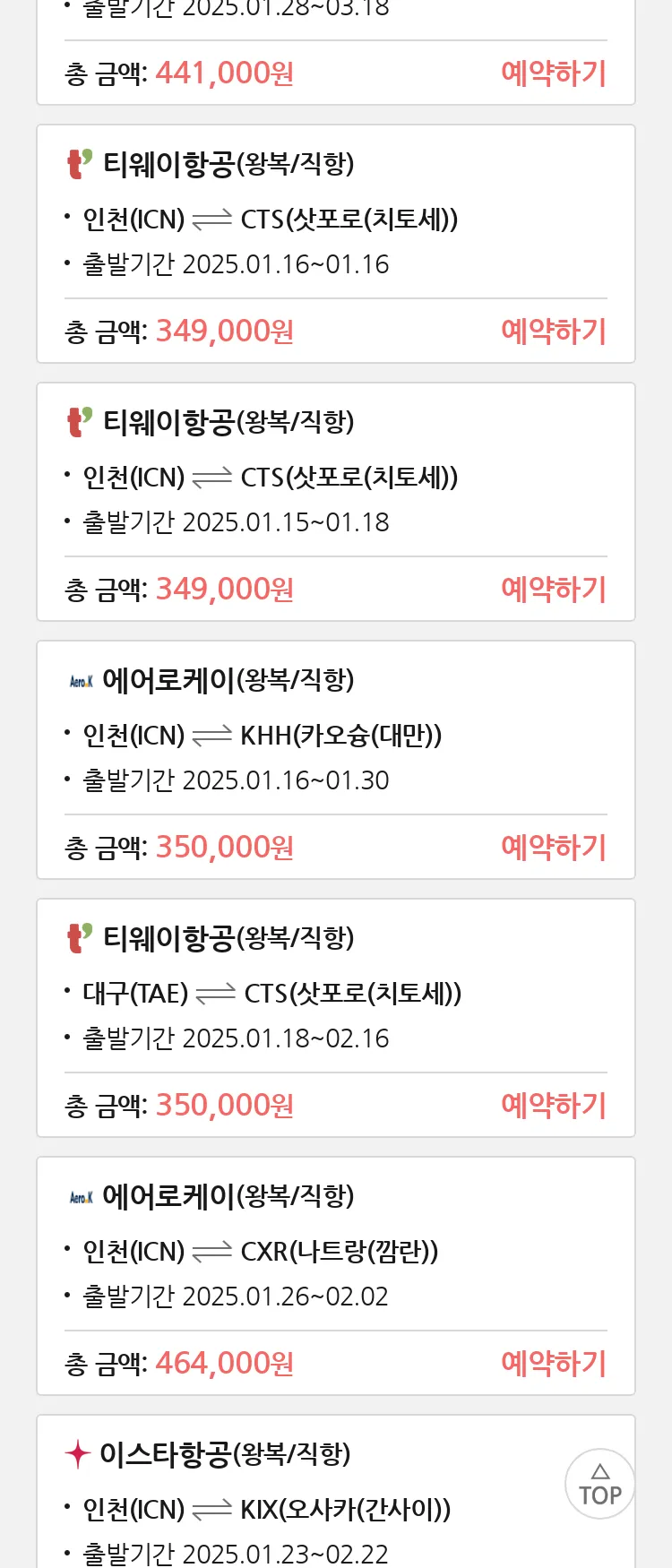Tap 예약하기 for the 441,000원 fare
This screenshot has width=672, height=1568.
pyautogui.click(x=553, y=73)
